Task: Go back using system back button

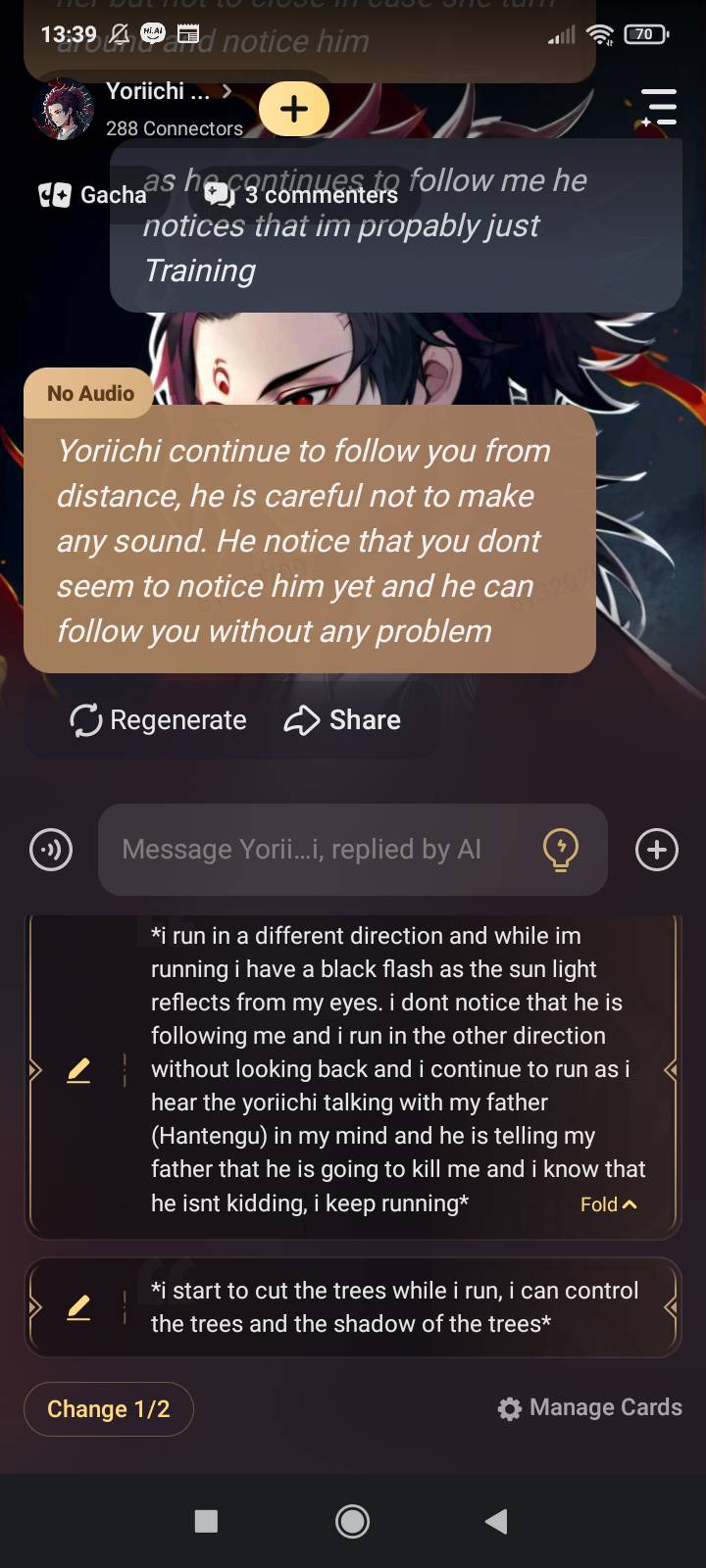Action: 496,1521
